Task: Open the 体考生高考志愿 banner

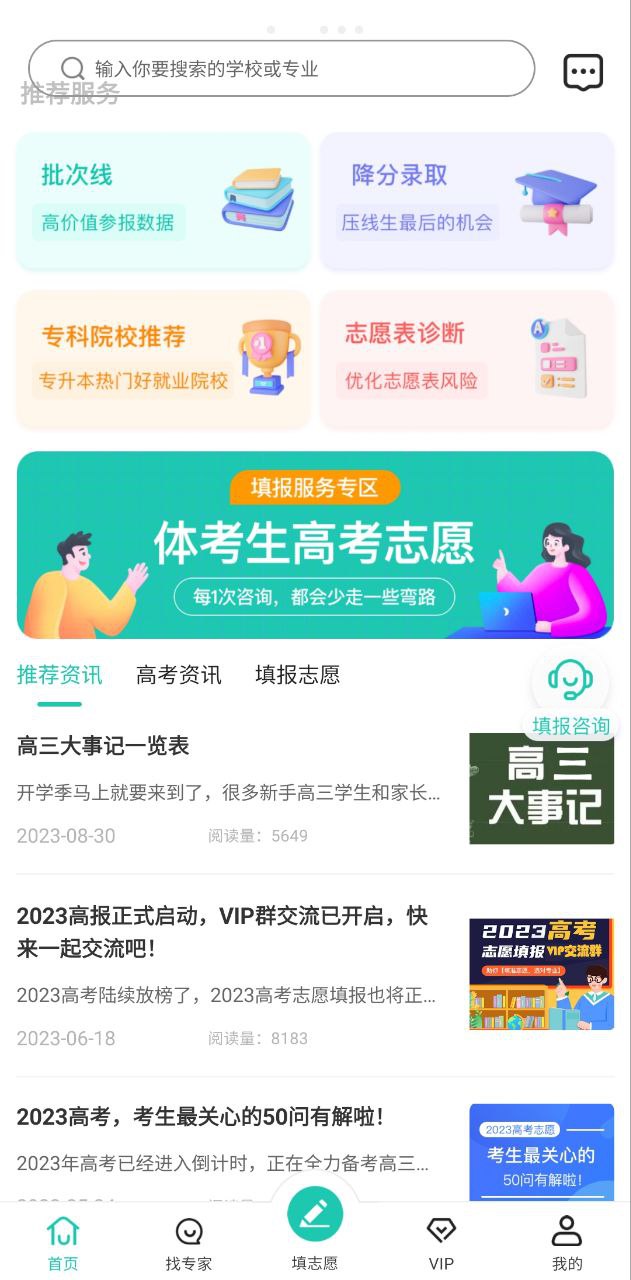Action: coord(315,545)
